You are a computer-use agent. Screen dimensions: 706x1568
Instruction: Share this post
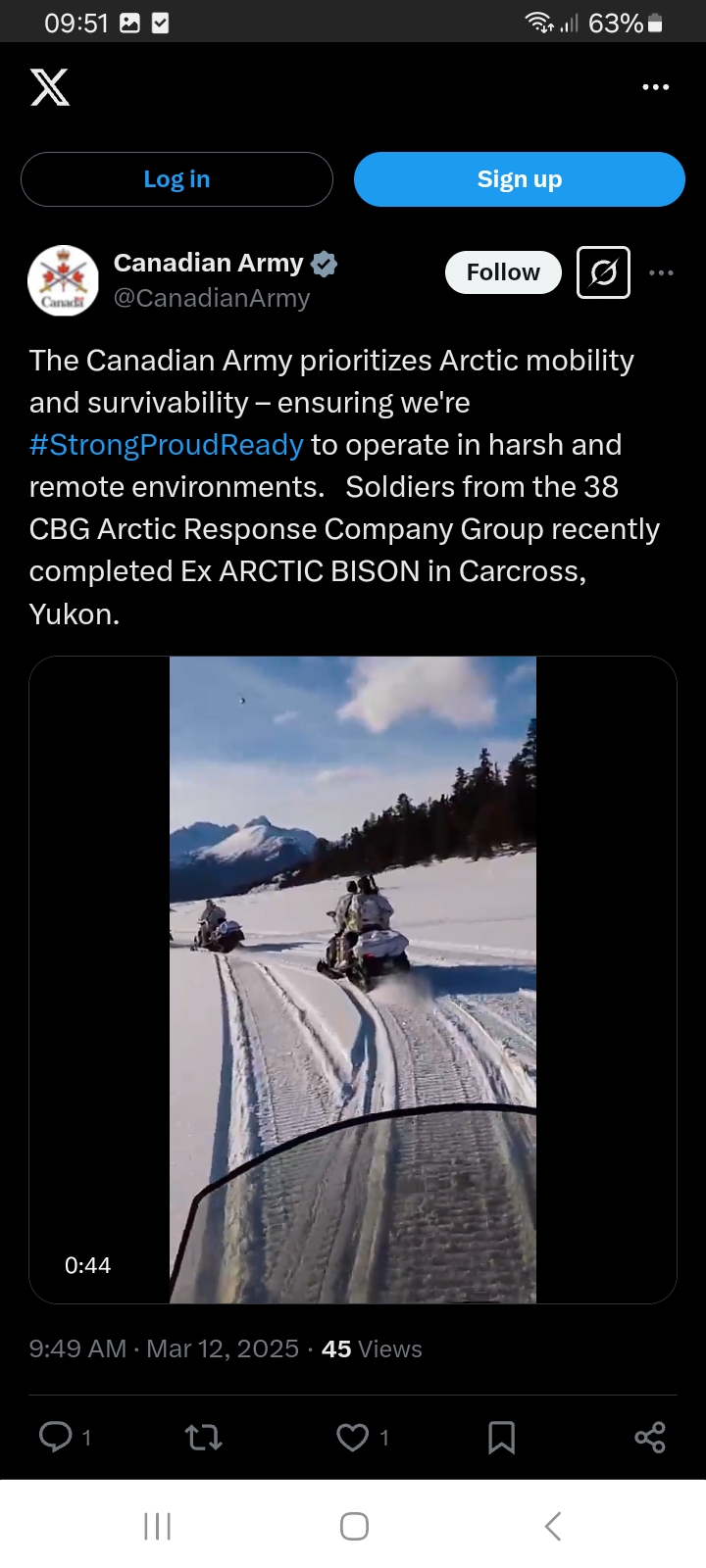point(650,1437)
